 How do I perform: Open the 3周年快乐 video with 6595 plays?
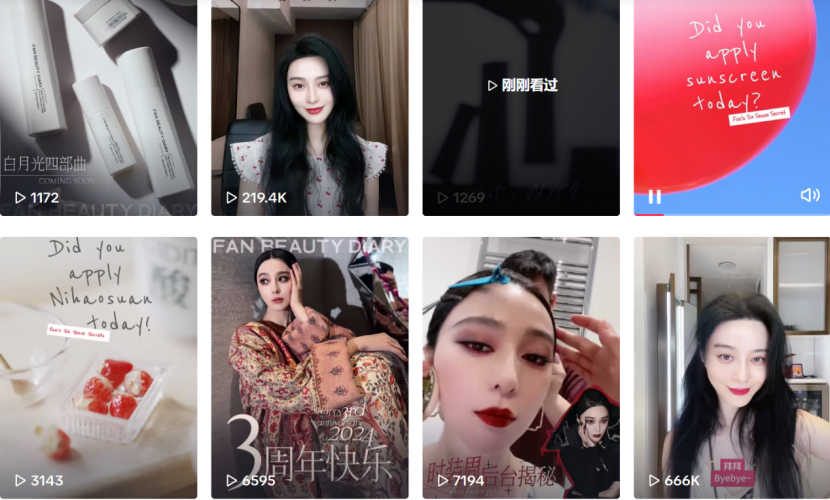click(x=309, y=367)
